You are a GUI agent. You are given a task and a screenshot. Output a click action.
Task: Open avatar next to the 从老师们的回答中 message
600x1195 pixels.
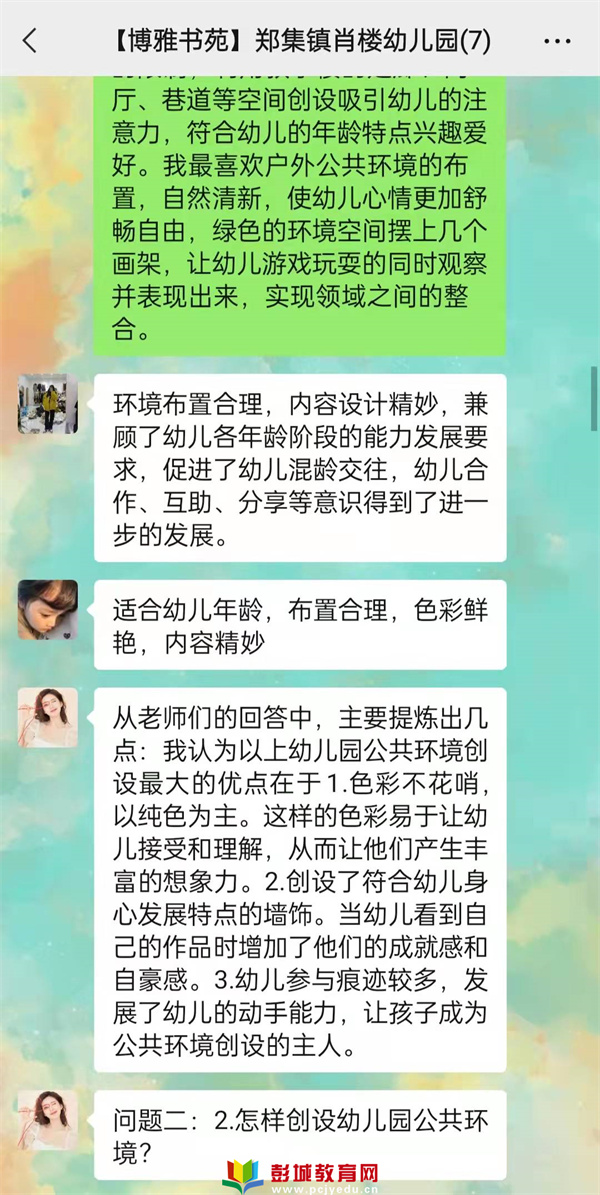click(x=47, y=717)
